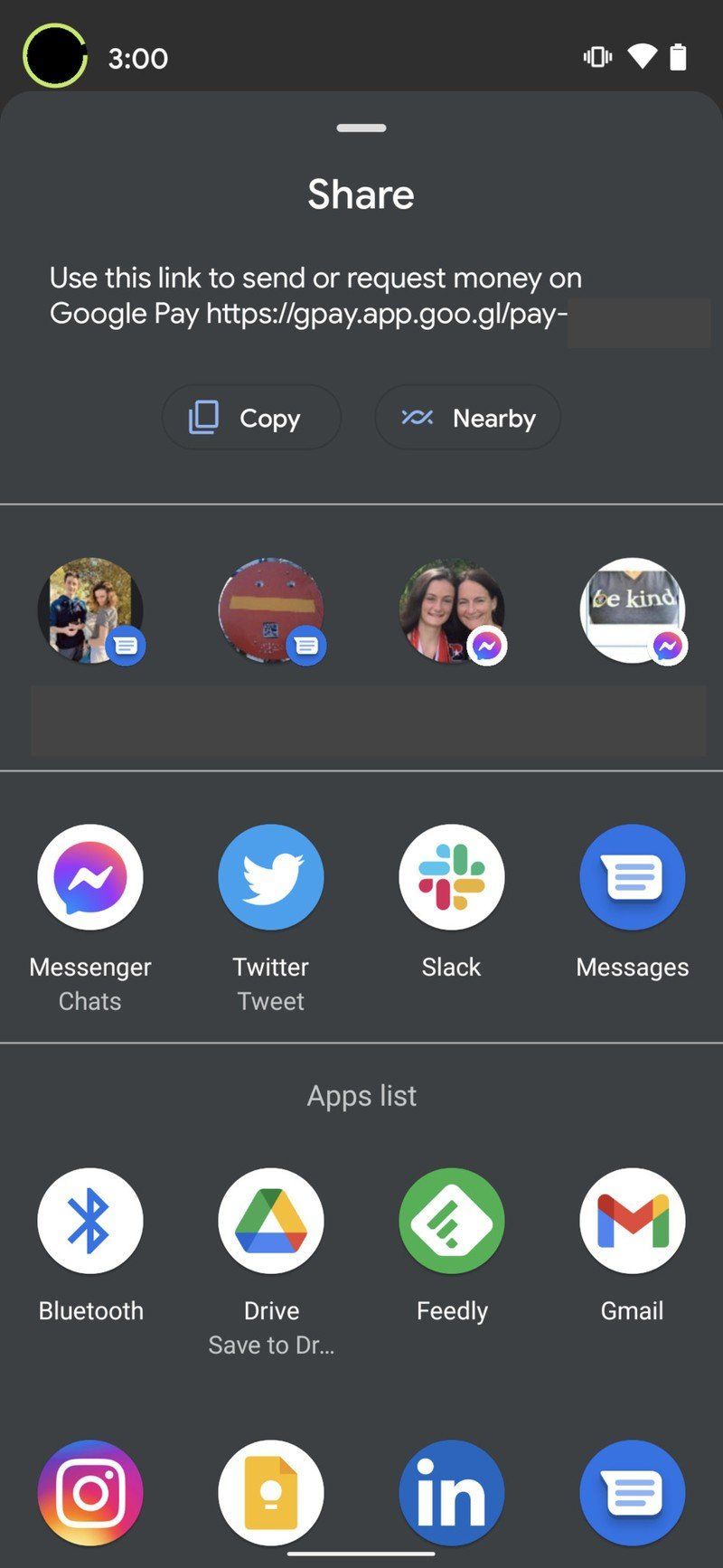The height and width of the screenshot is (1568, 723).
Task: Send the link over Bluetooth
Action: (x=90, y=1221)
